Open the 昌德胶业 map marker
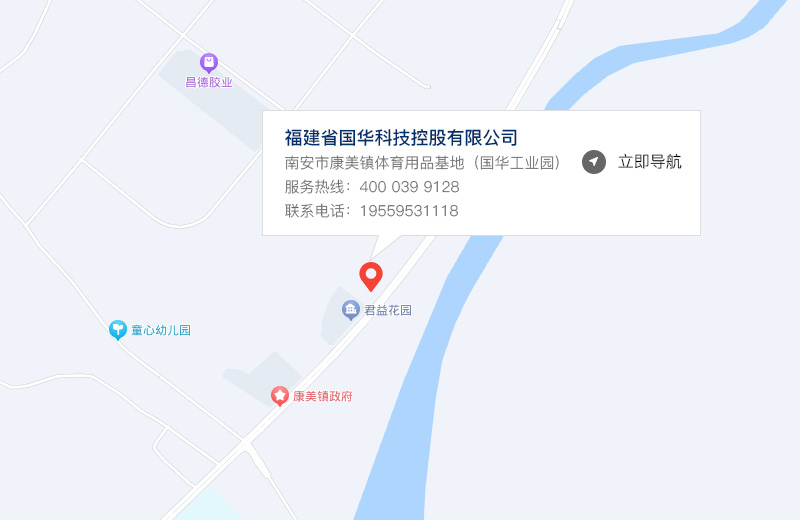 pos(208,63)
